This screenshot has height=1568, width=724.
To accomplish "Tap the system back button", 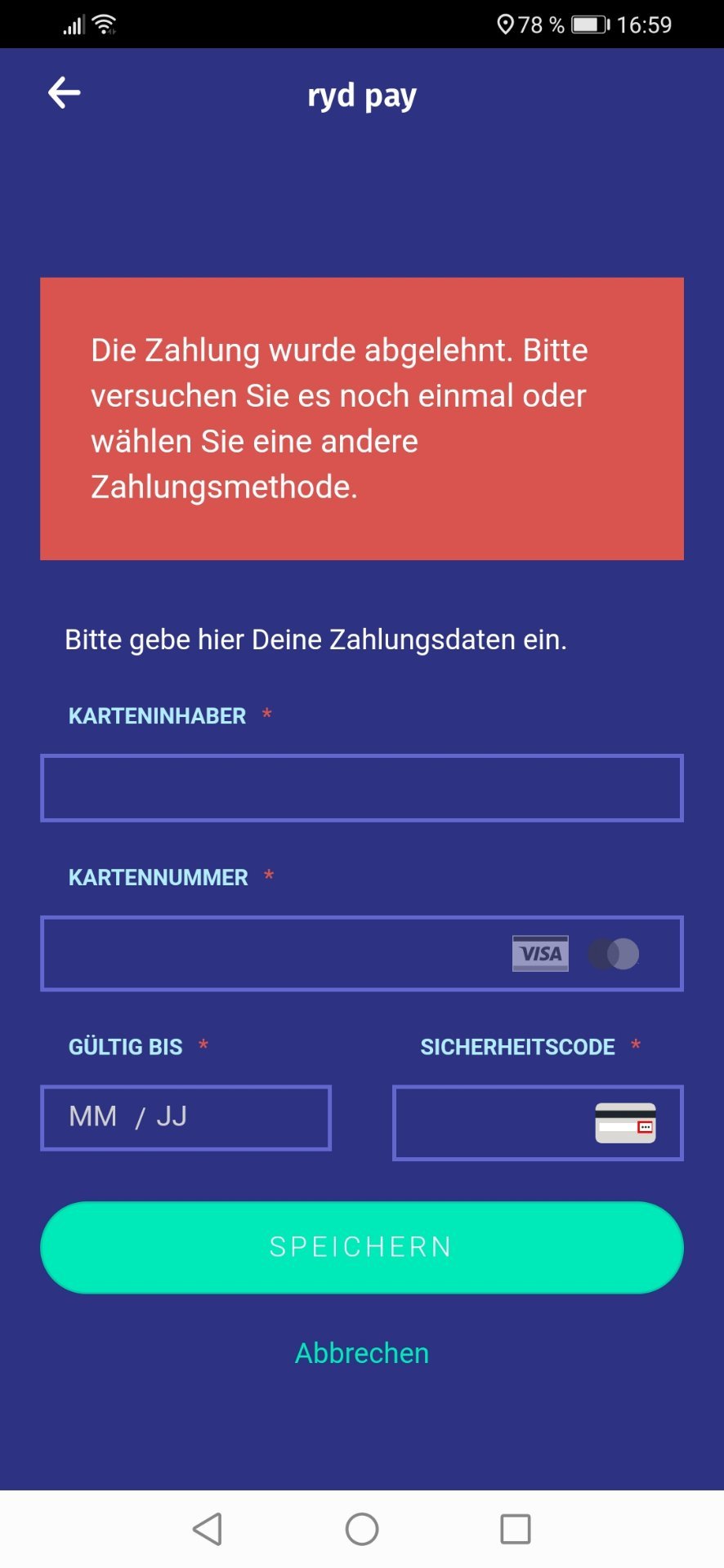I will [208, 1529].
